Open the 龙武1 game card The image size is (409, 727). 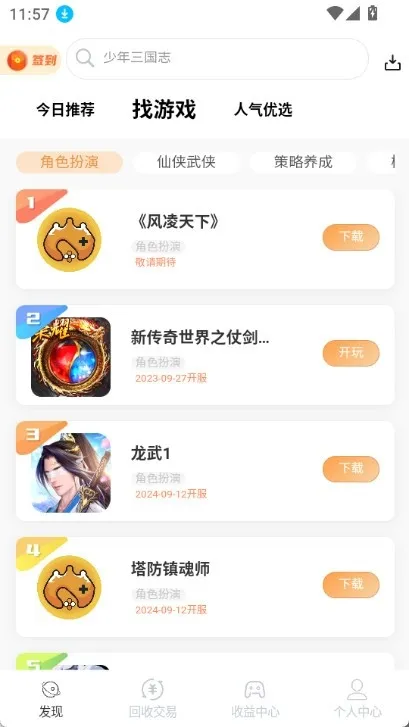coord(205,471)
